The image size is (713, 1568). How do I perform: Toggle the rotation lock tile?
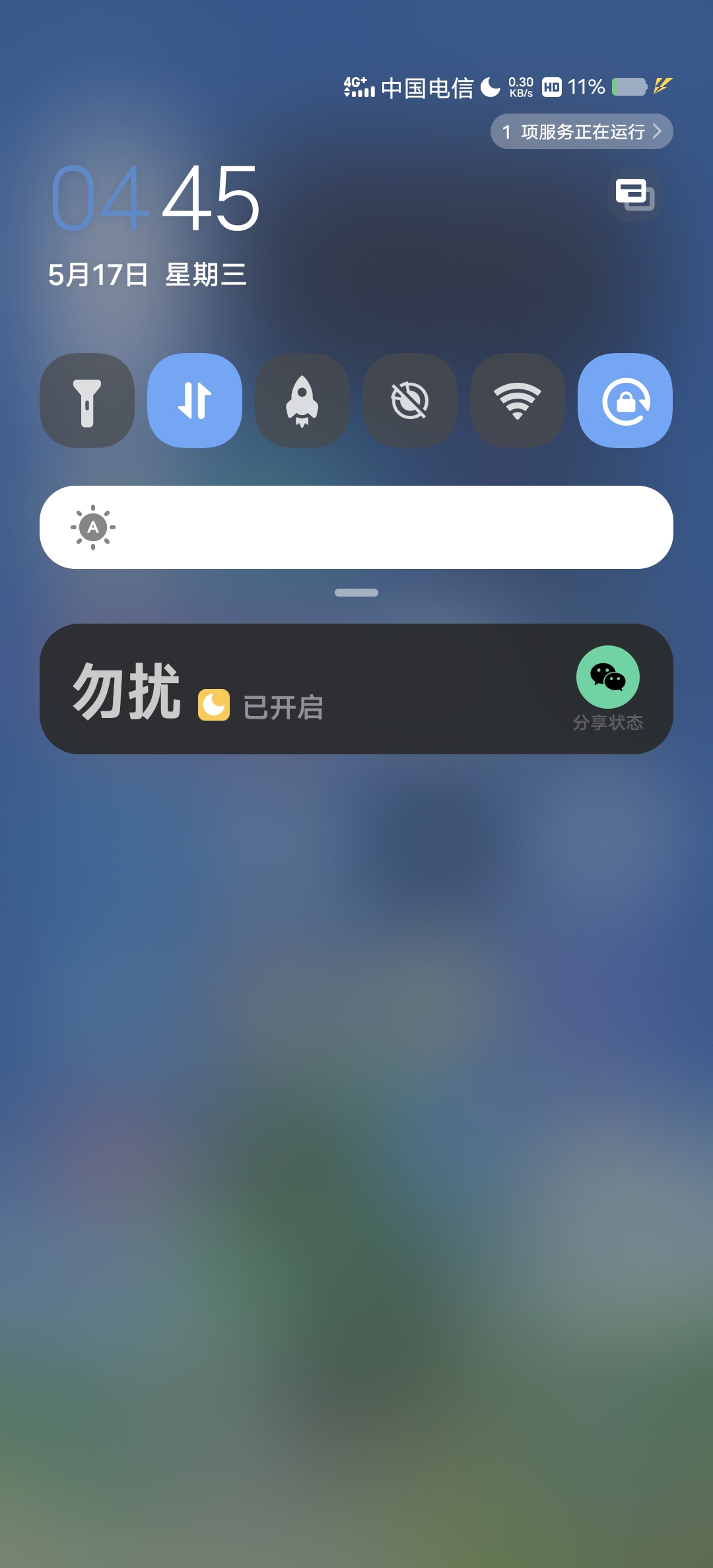625,401
